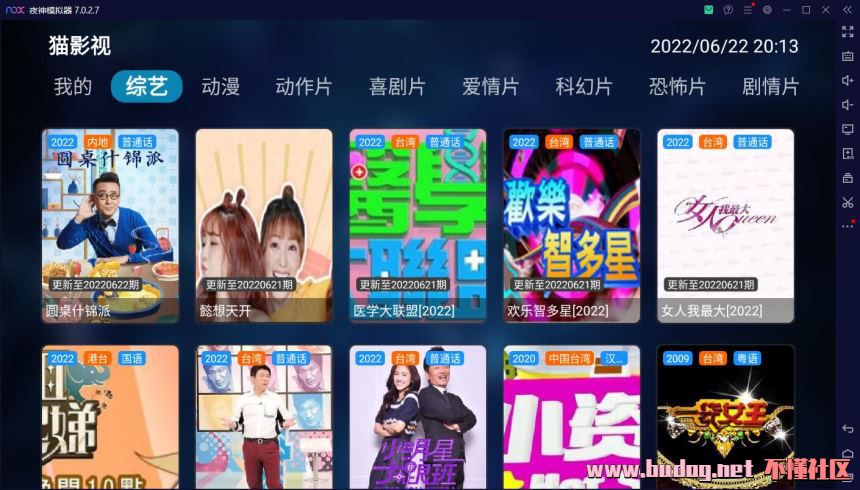
Task: Select the 动漫 category tab
Action: click(x=220, y=87)
